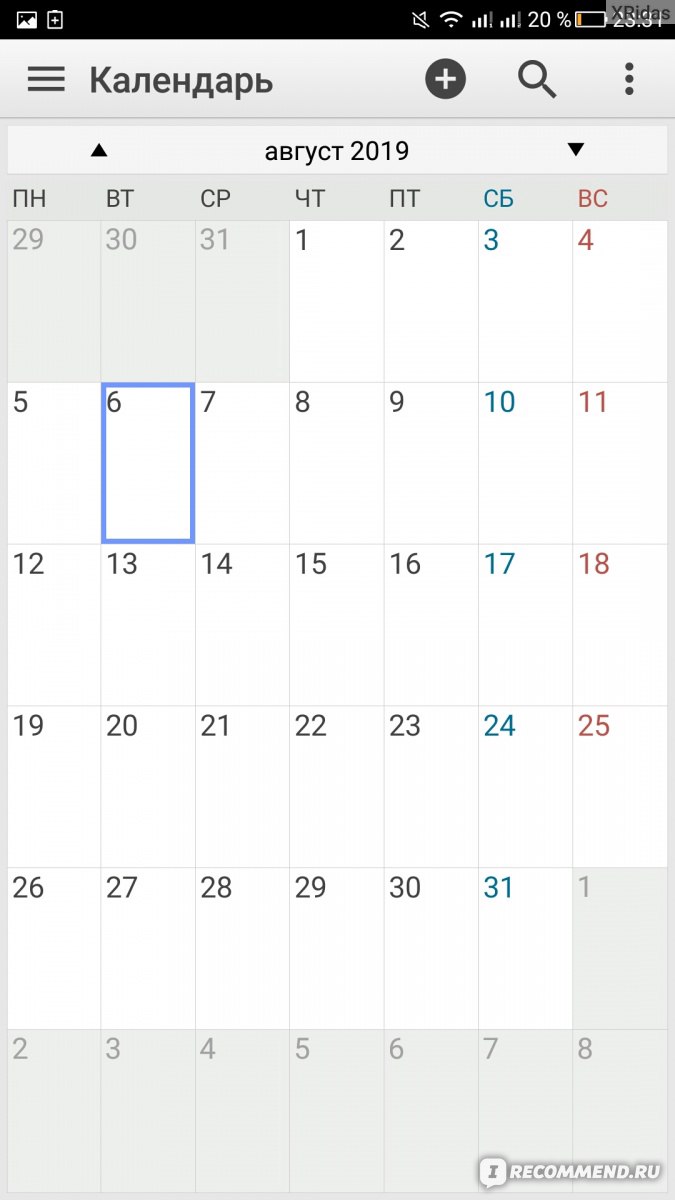Select the highlighted day August 6
The height and width of the screenshot is (1200, 675).
pos(148,463)
